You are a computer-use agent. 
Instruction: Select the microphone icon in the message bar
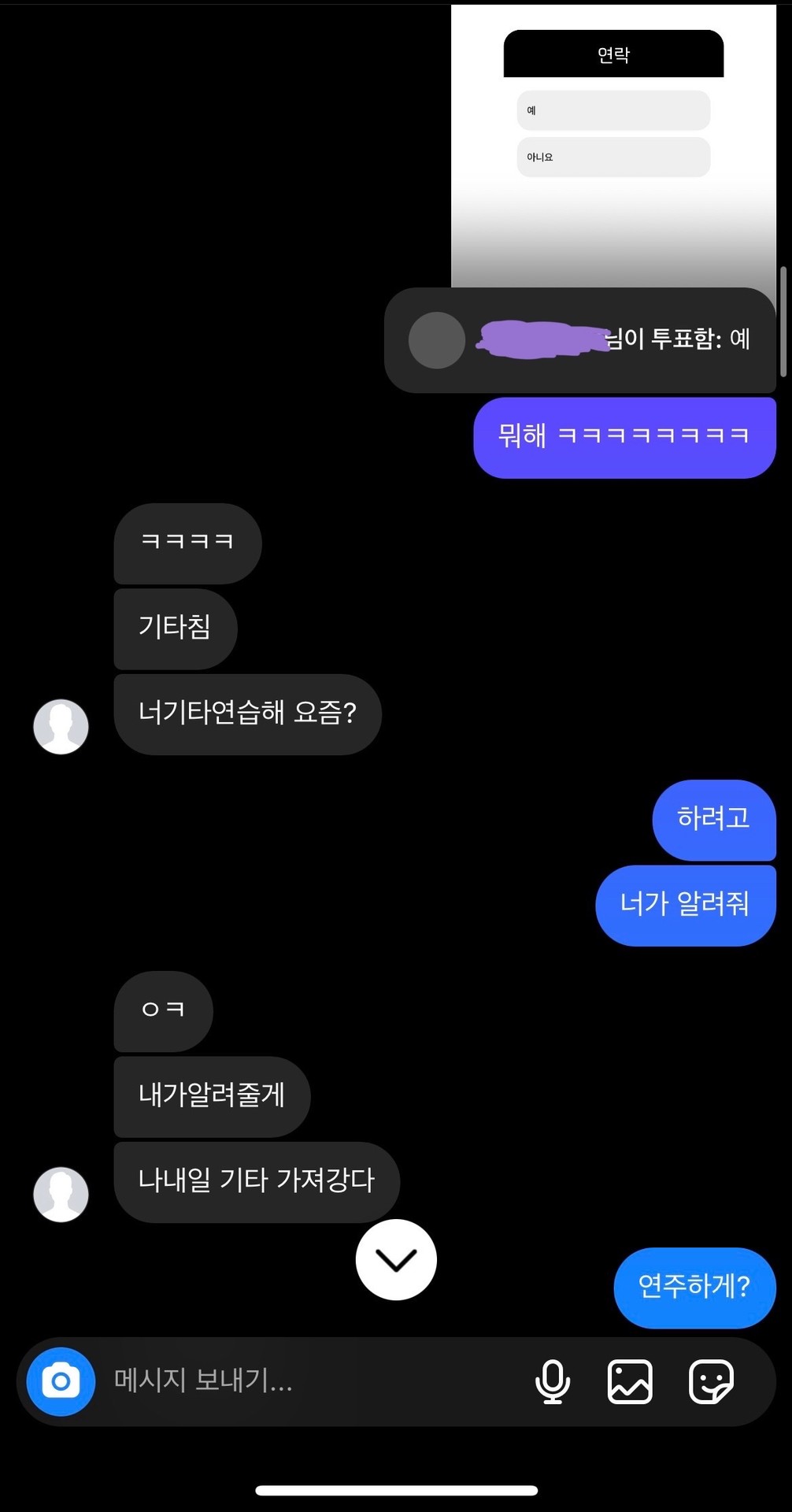tap(553, 1382)
